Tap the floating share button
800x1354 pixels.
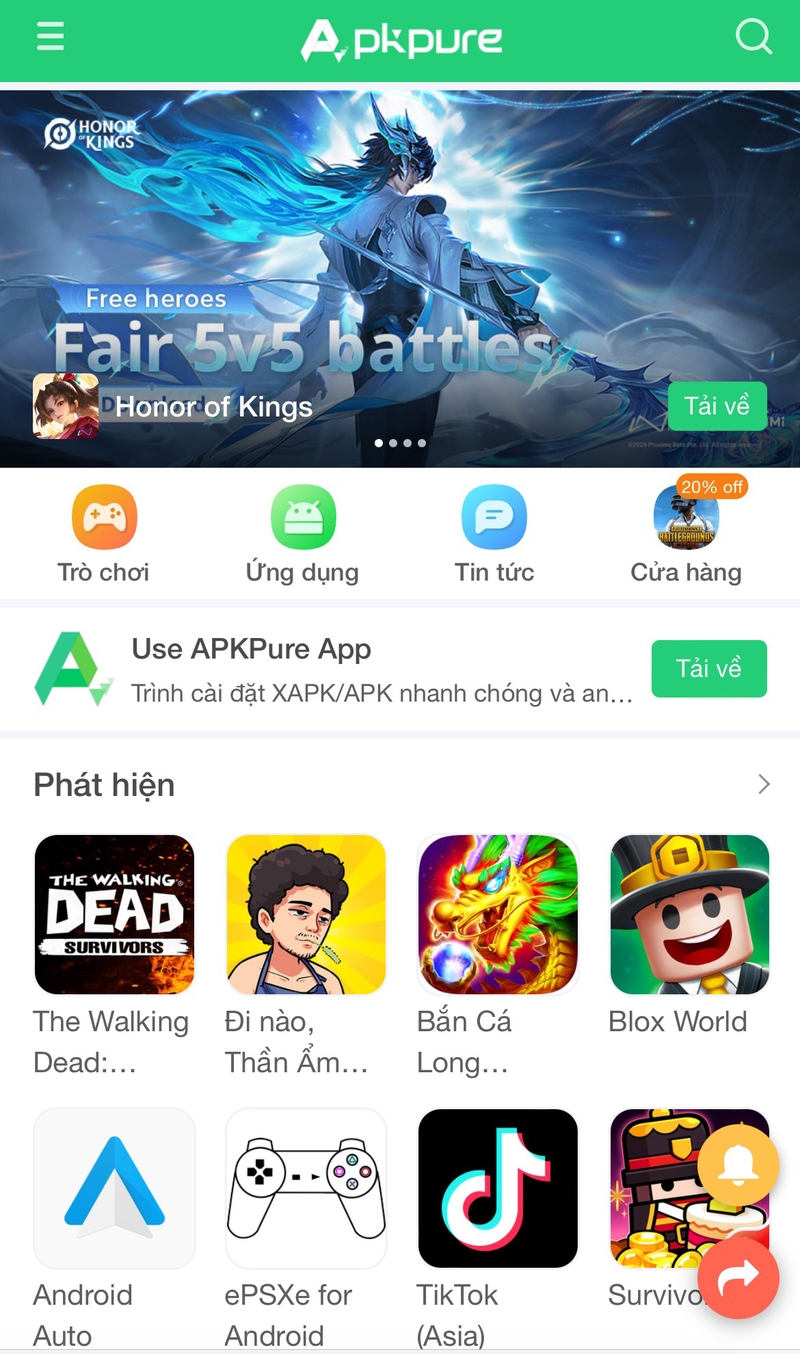coord(738,1277)
